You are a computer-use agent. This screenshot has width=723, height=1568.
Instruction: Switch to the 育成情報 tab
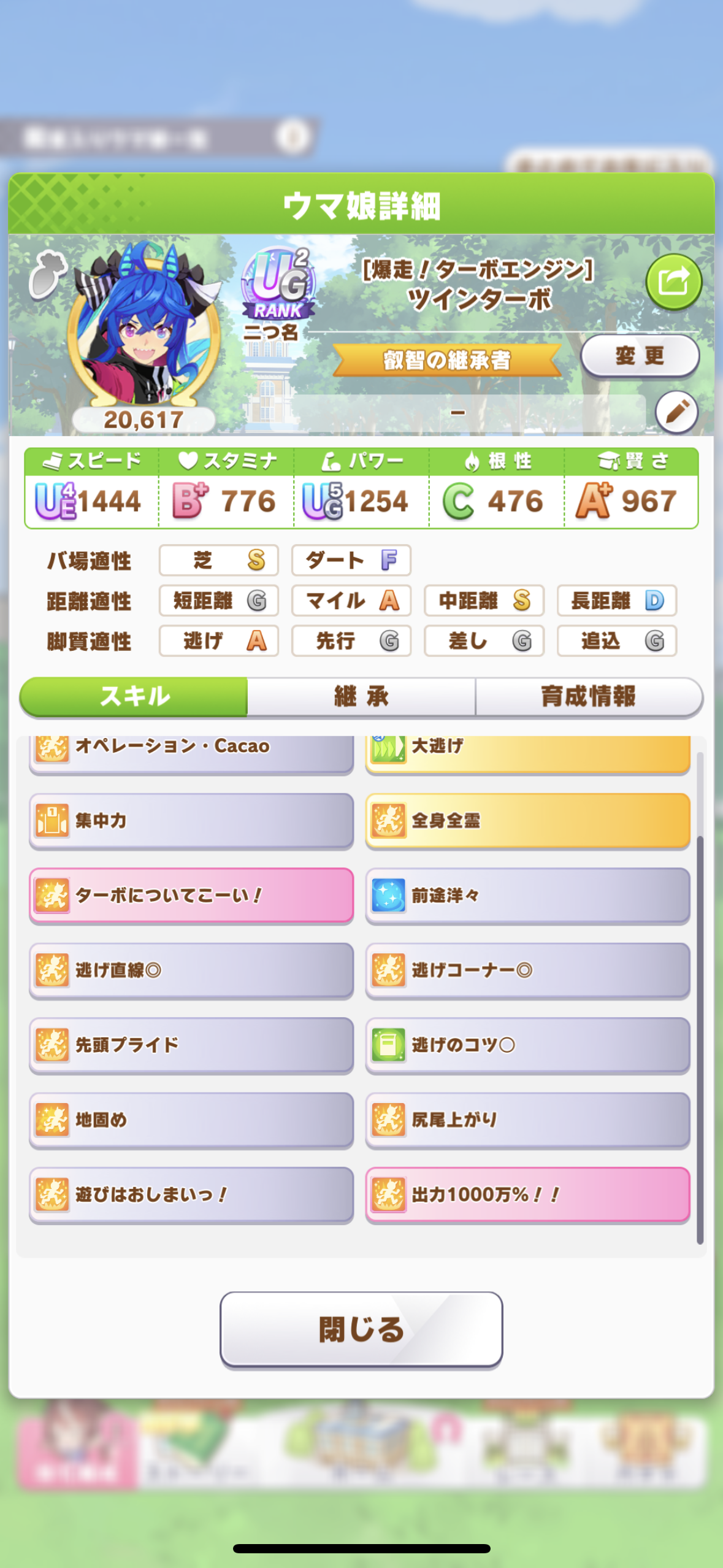[588, 696]
